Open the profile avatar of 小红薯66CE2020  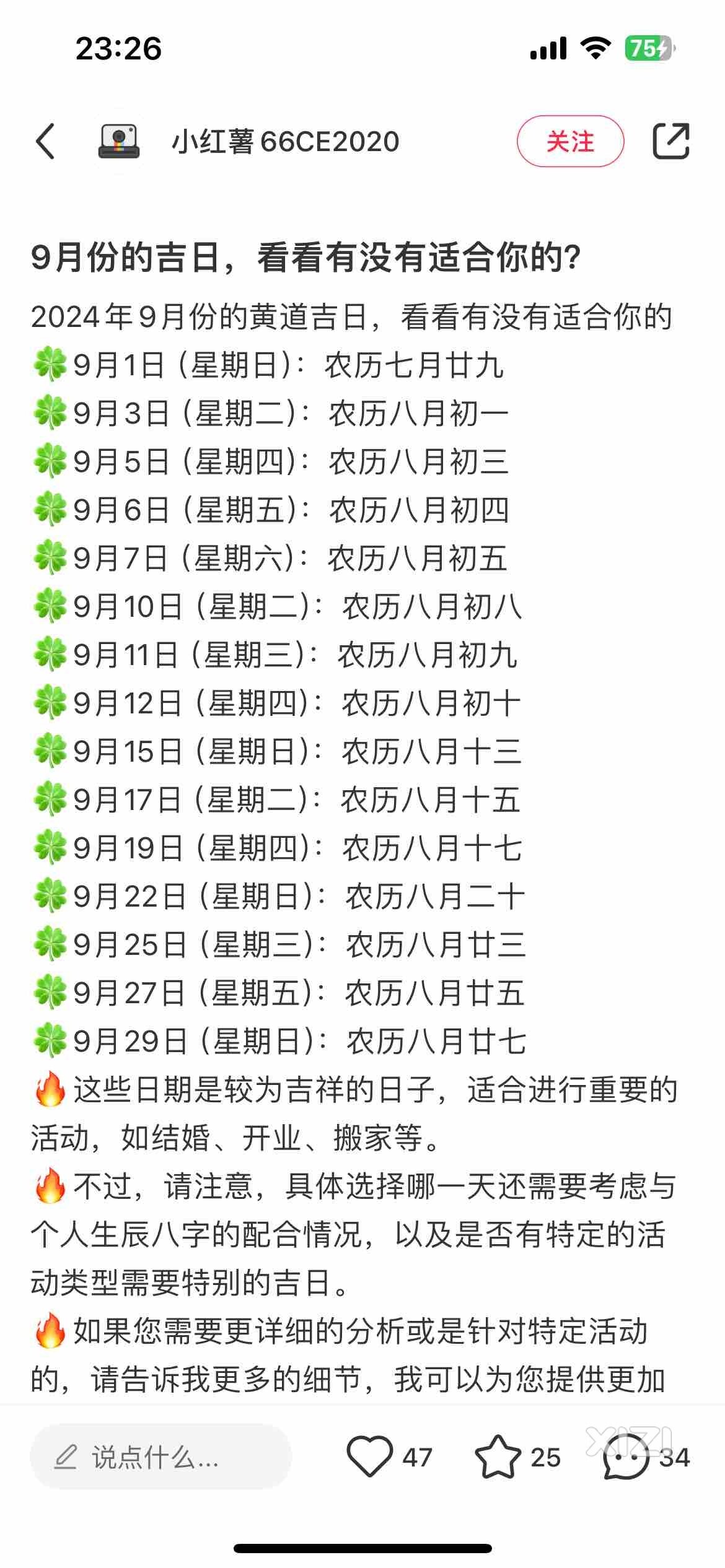click(x=119, y=141)
